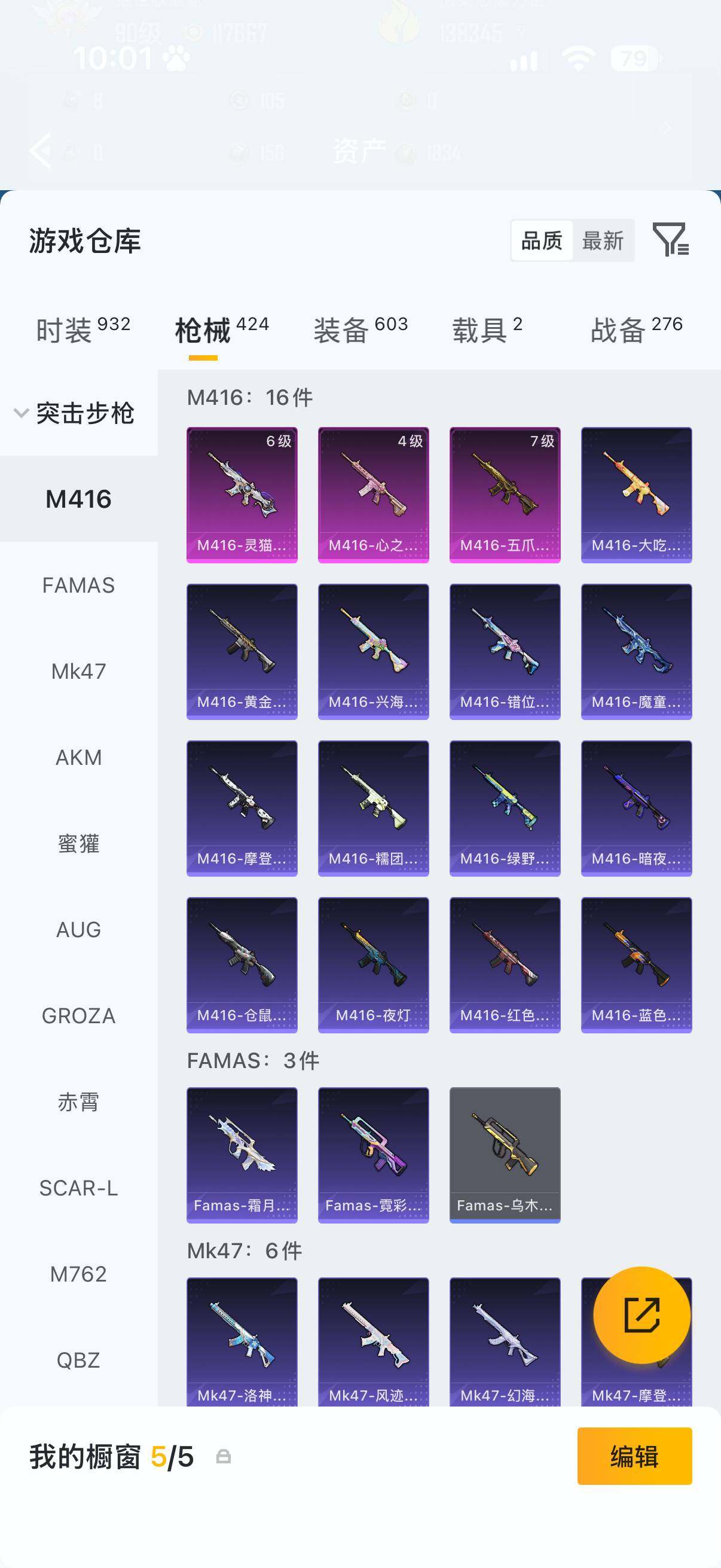
Task: Sort the warehouse by 最新
Action: coord(603,240)
